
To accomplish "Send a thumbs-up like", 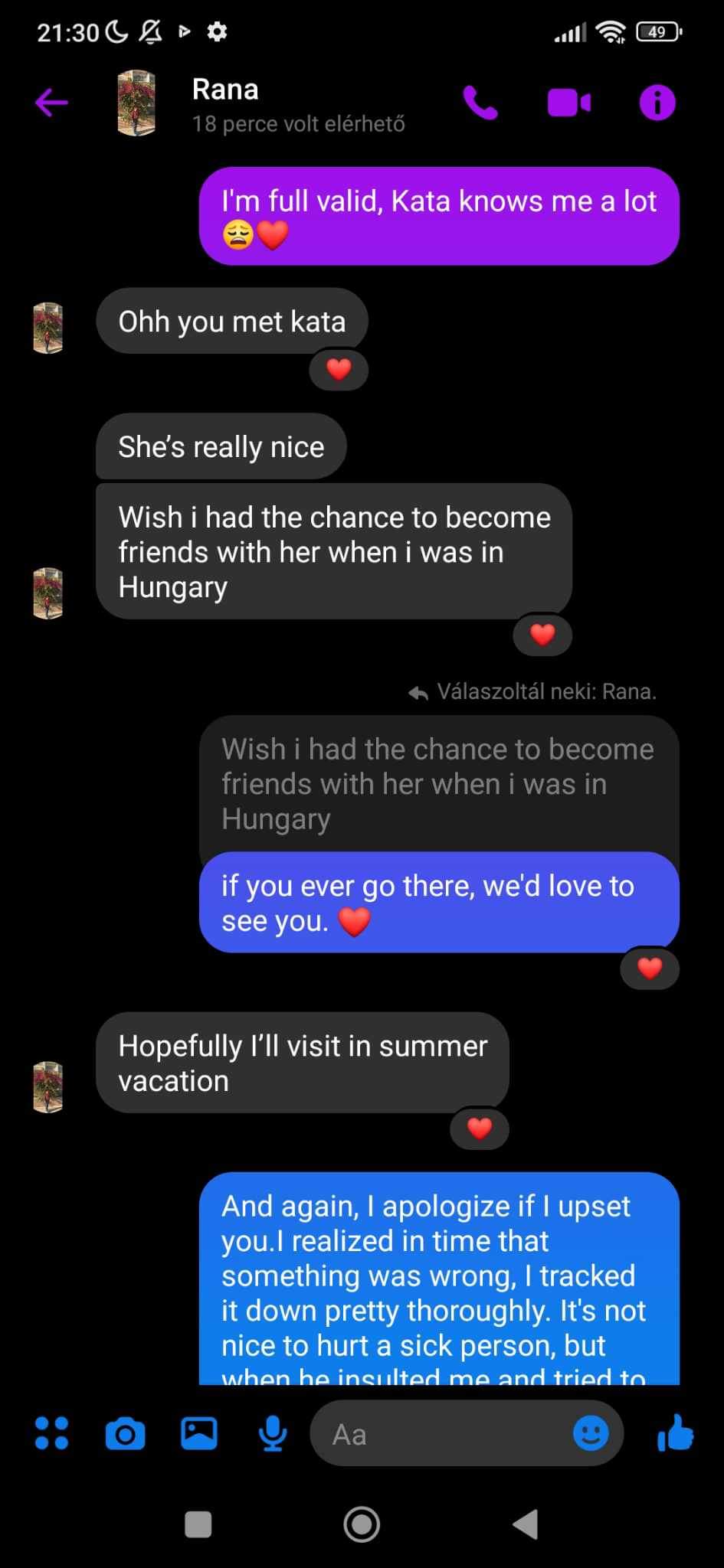I will click(x=676, y=1433).
